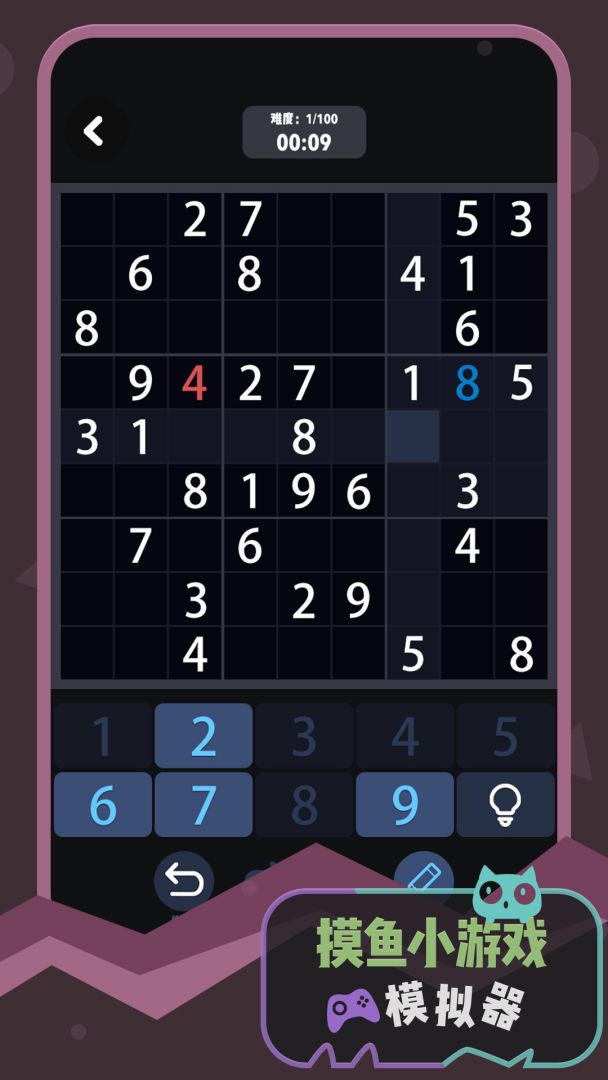
Task: Tap the dimmed number 3 key
Action: click(x=304, y=736)
